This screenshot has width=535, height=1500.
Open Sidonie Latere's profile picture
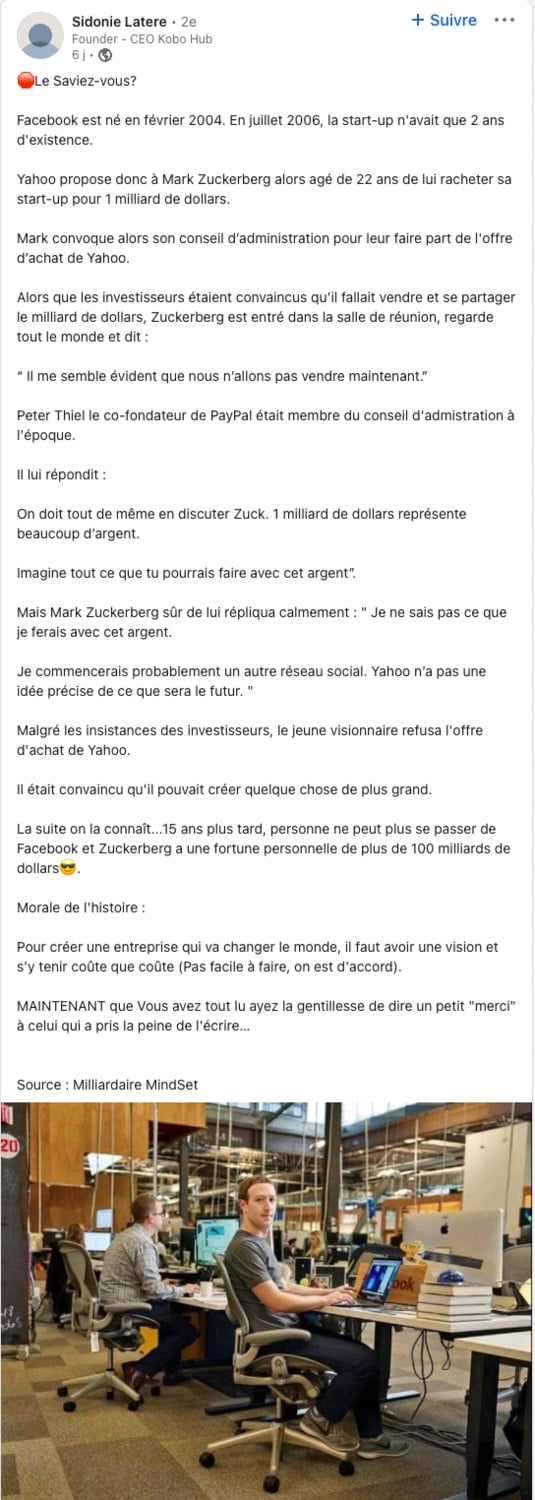(x=41, y=36)
